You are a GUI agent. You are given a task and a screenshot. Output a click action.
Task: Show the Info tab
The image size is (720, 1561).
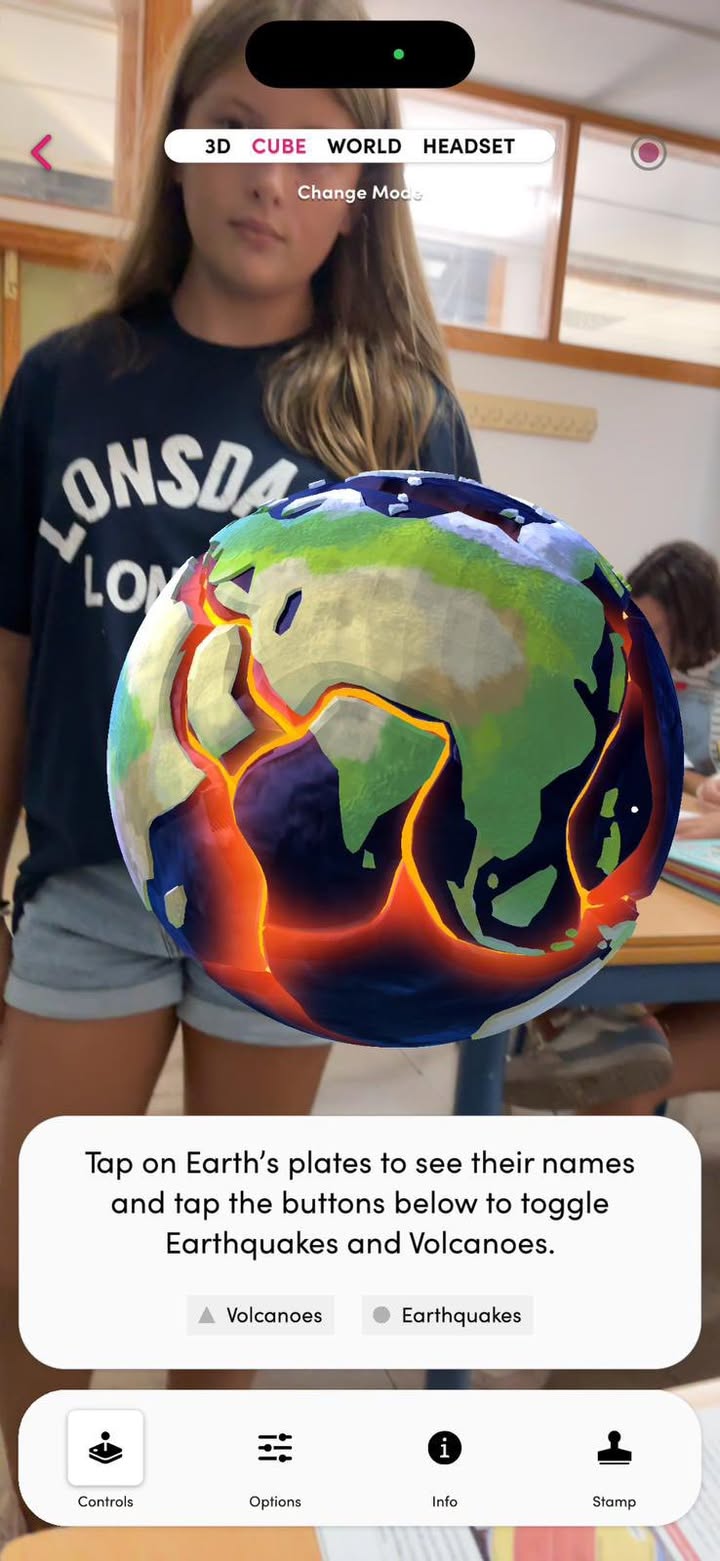pos(445,1460)
